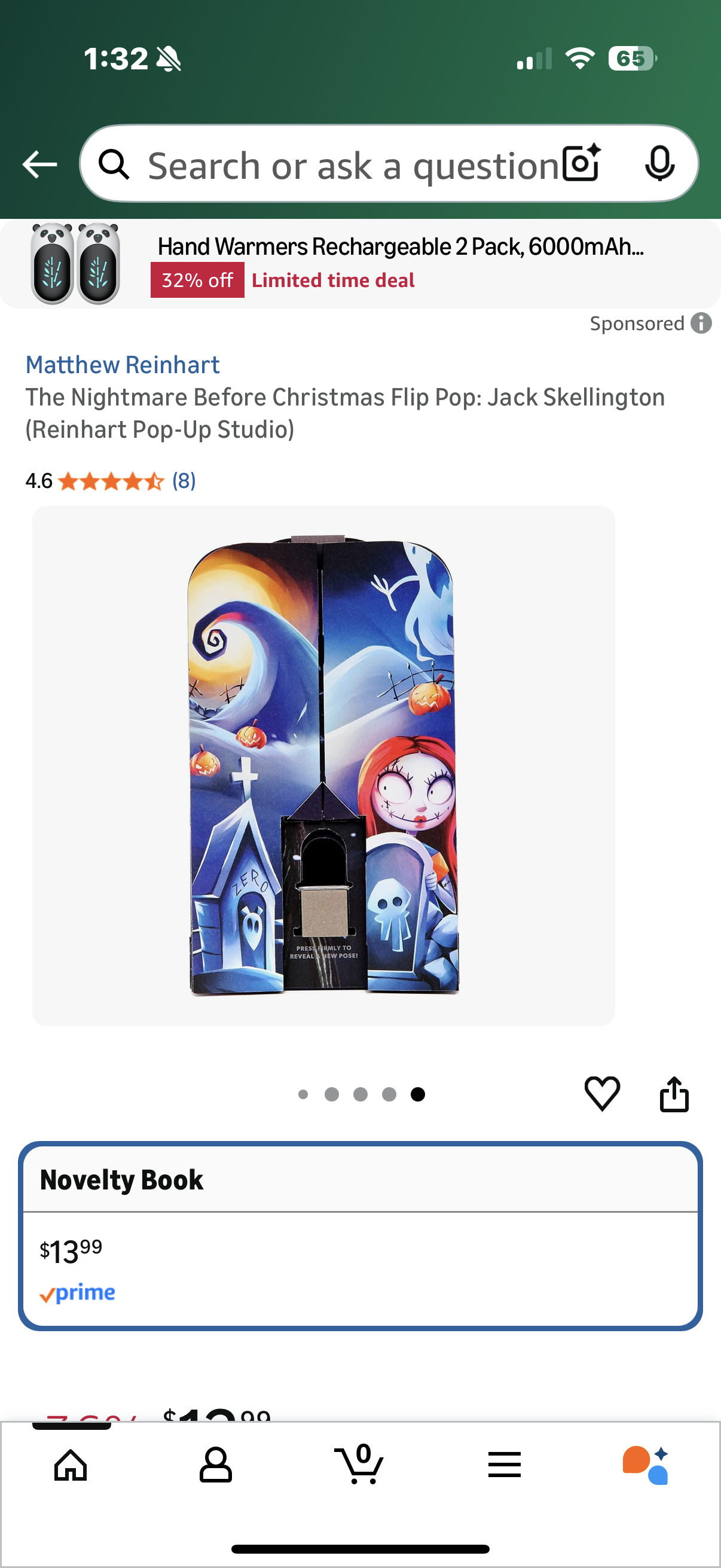Start voice search with the microphone icon

(661, 163)
